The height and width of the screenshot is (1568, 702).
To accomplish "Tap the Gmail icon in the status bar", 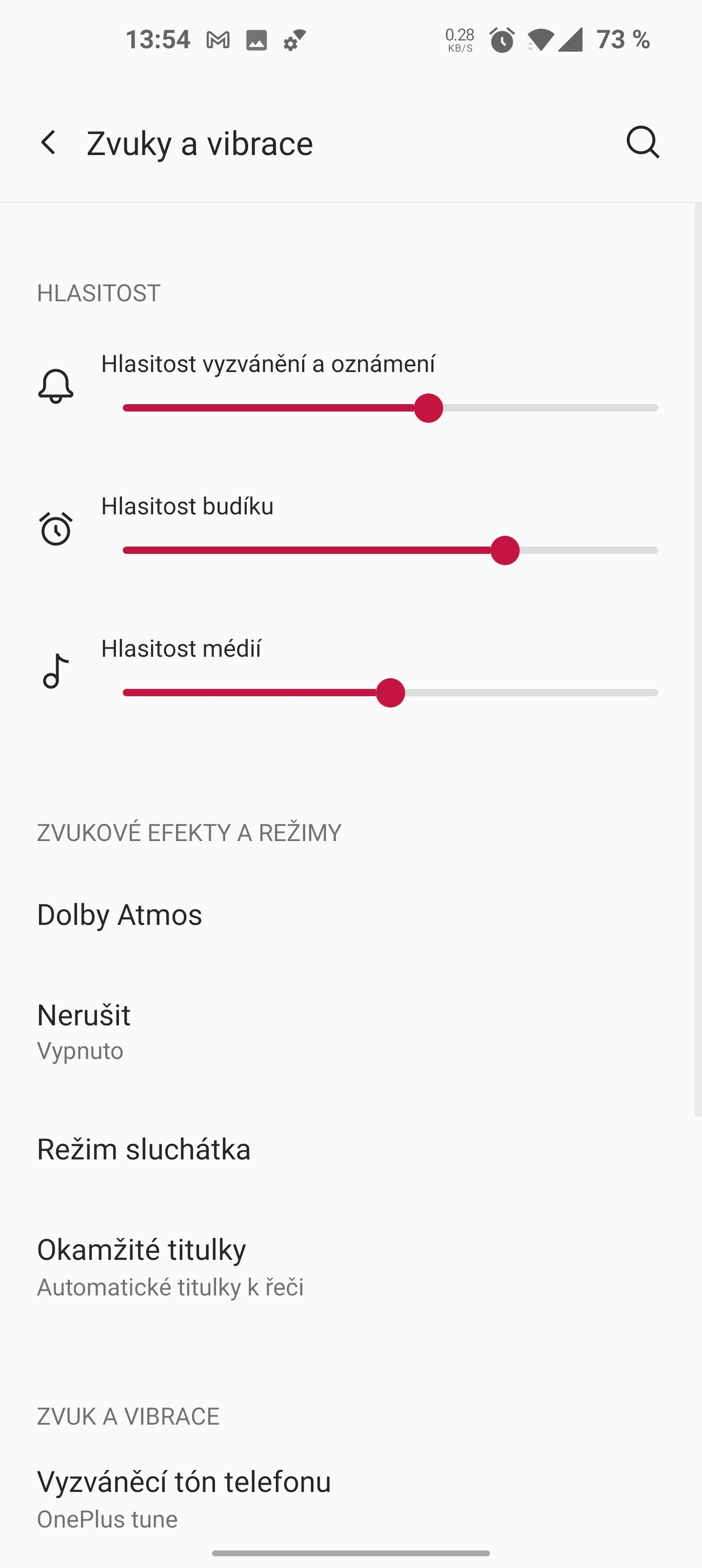I will (x=218, y=39).
